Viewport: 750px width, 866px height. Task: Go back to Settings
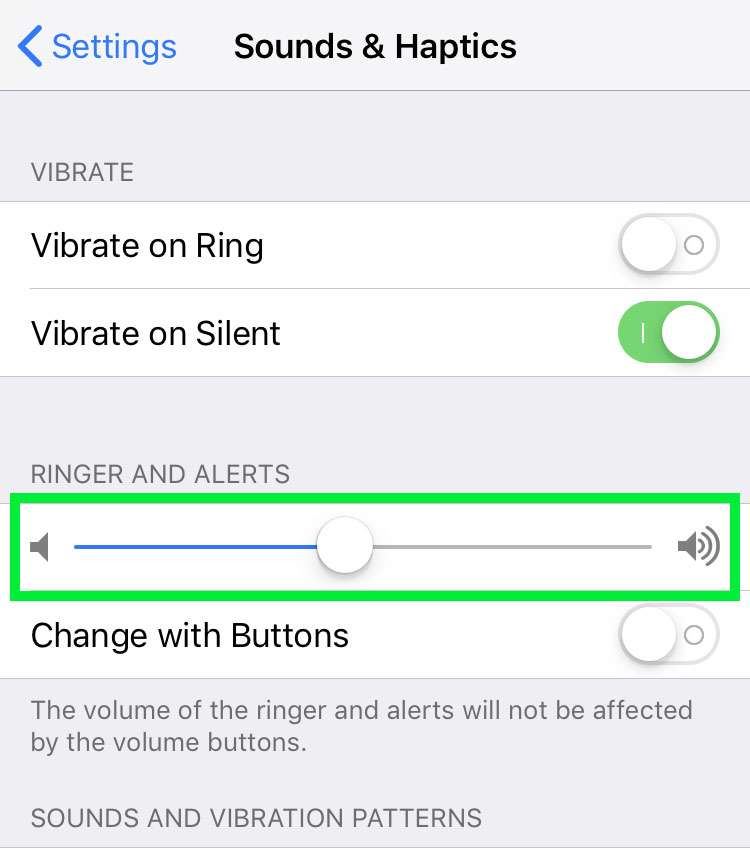[95, 46]
